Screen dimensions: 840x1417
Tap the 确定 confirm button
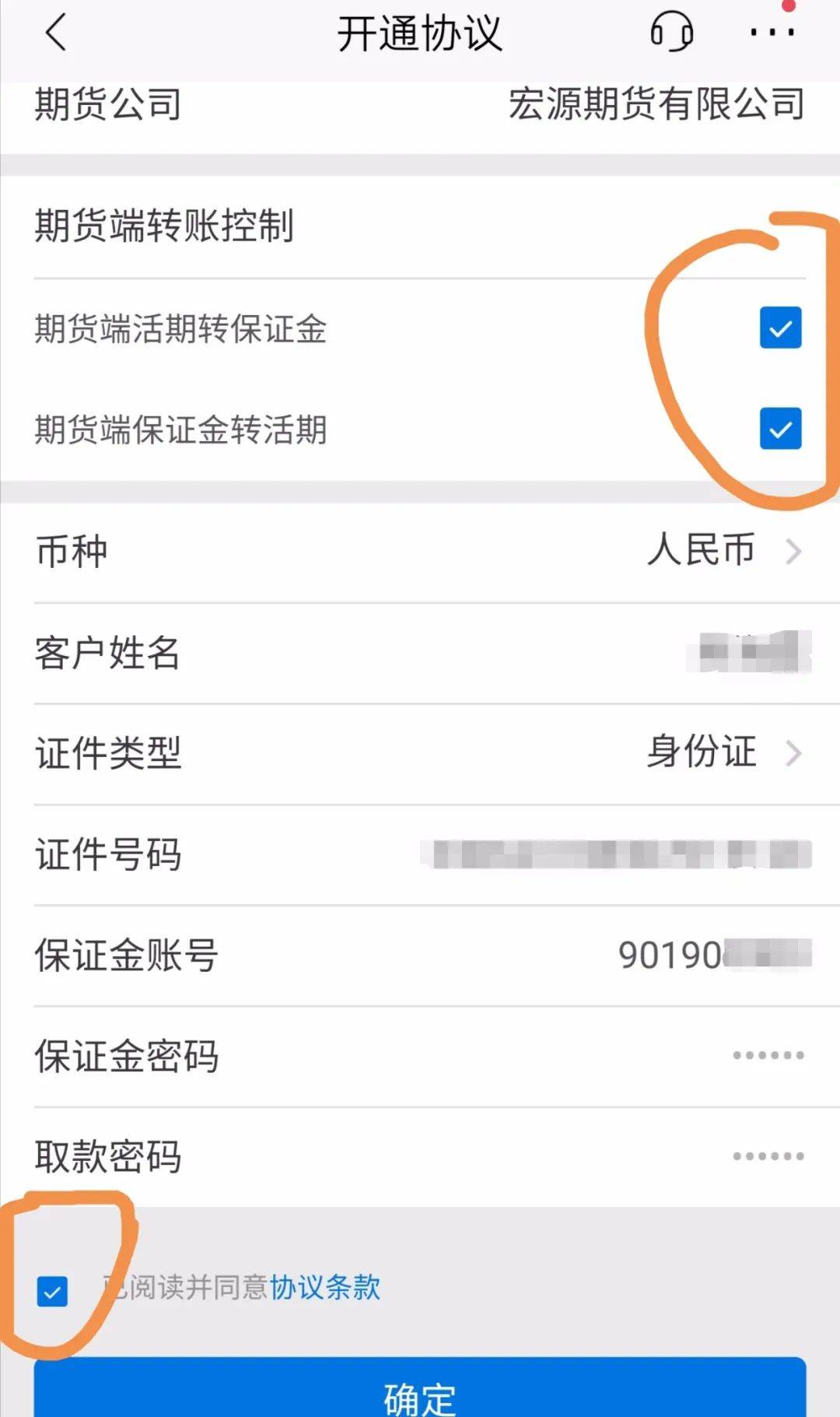(420, 1393)
